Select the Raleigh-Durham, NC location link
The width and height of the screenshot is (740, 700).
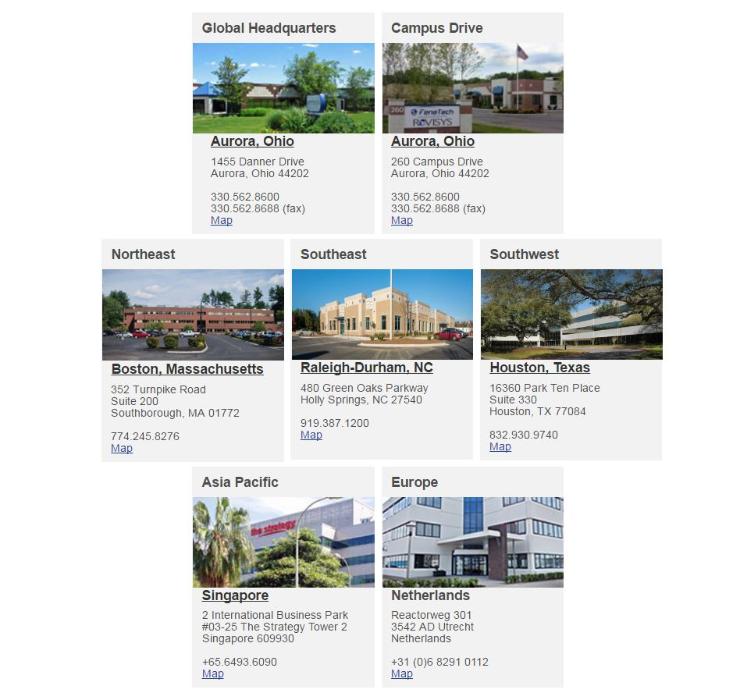tap(366, 368)
